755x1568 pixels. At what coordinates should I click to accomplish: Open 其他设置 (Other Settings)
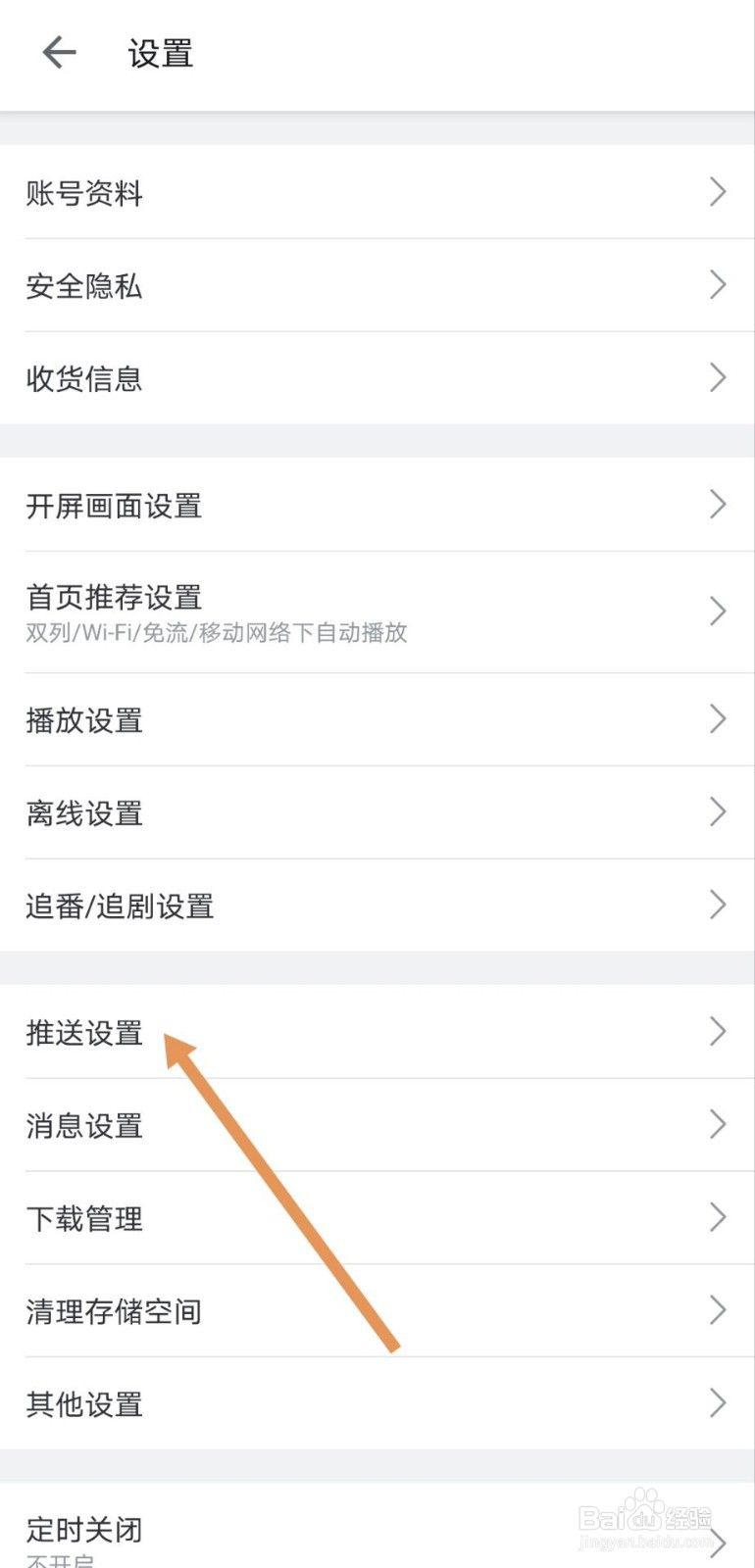coord(377,1403)
